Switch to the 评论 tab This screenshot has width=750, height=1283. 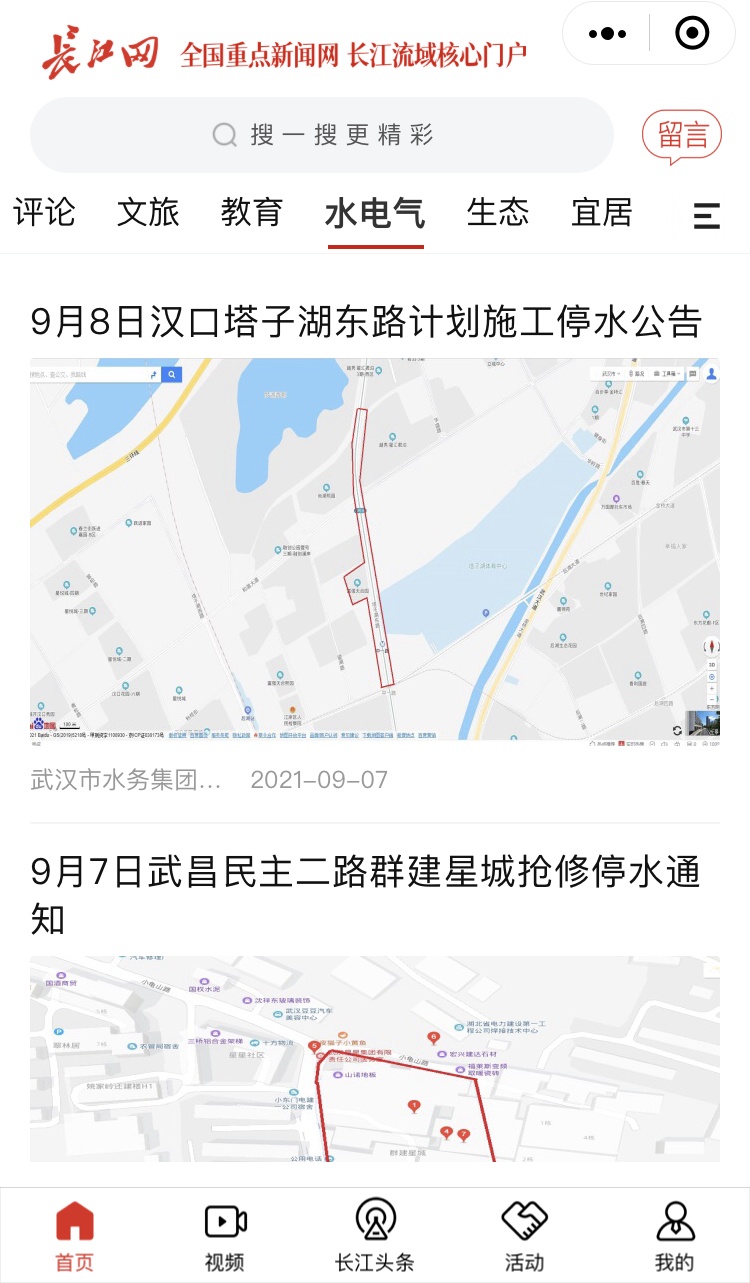coord(44,212)
